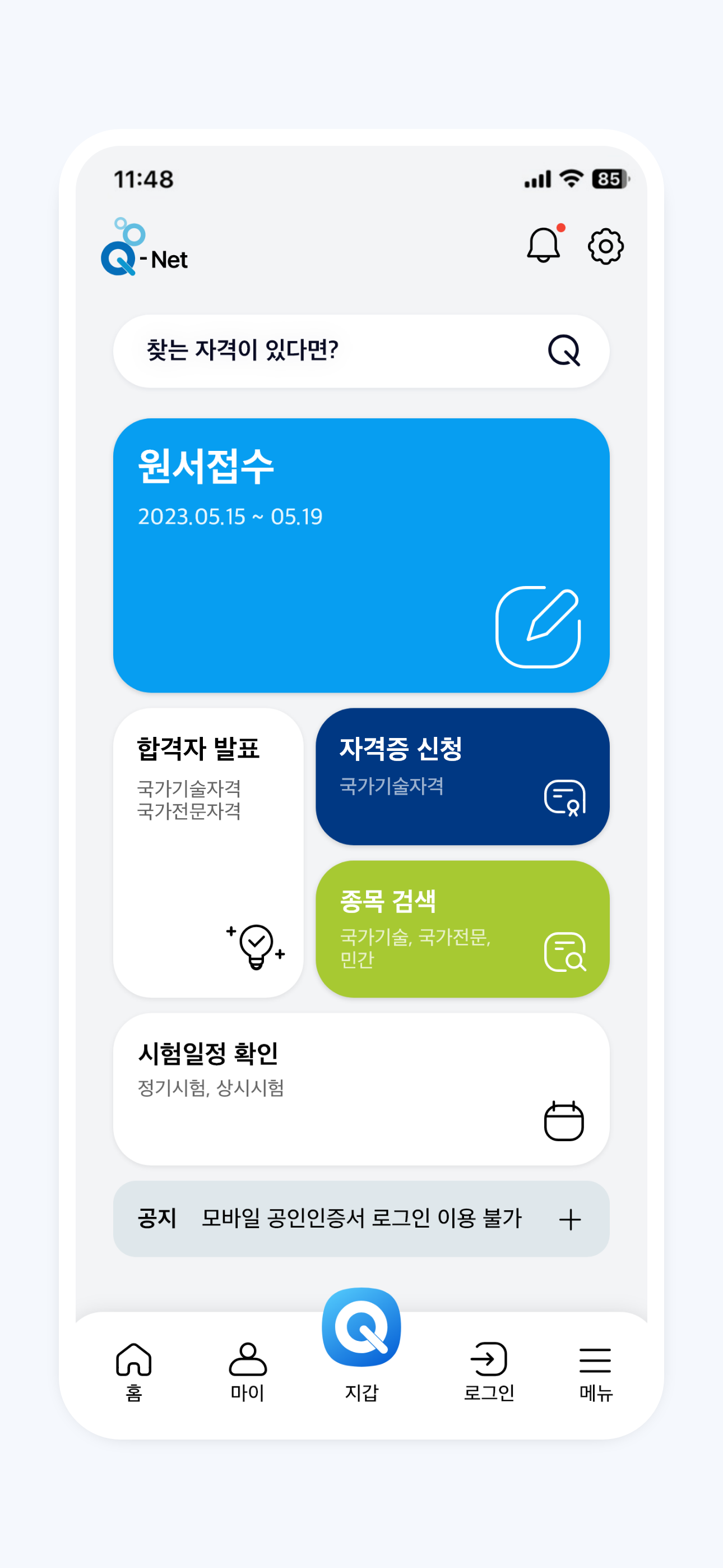Tap the lightbulb icon on 합격자 발표
This screenshot has width=723, height=1568.
pos(255,944)
